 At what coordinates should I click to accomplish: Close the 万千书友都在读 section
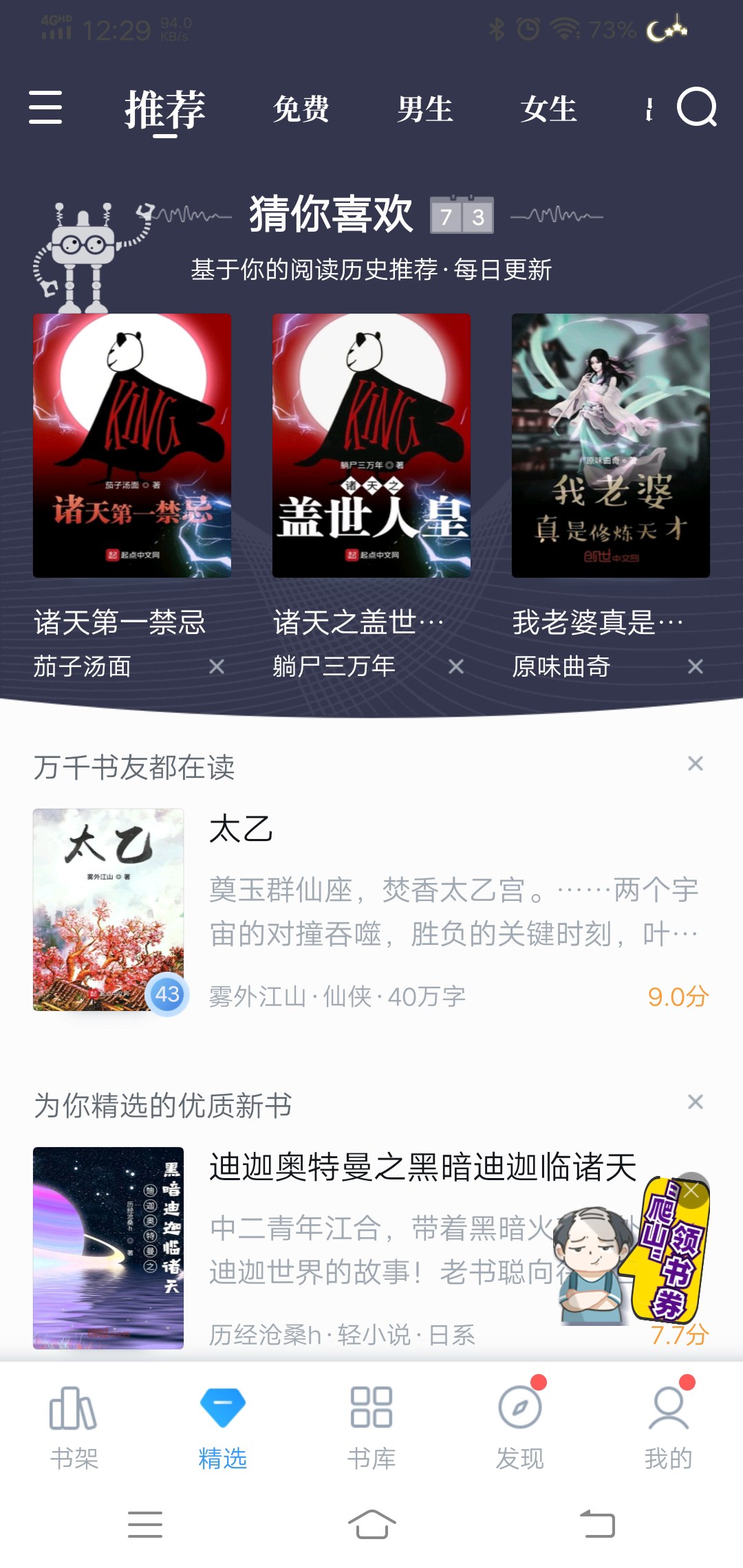point(696,763)
